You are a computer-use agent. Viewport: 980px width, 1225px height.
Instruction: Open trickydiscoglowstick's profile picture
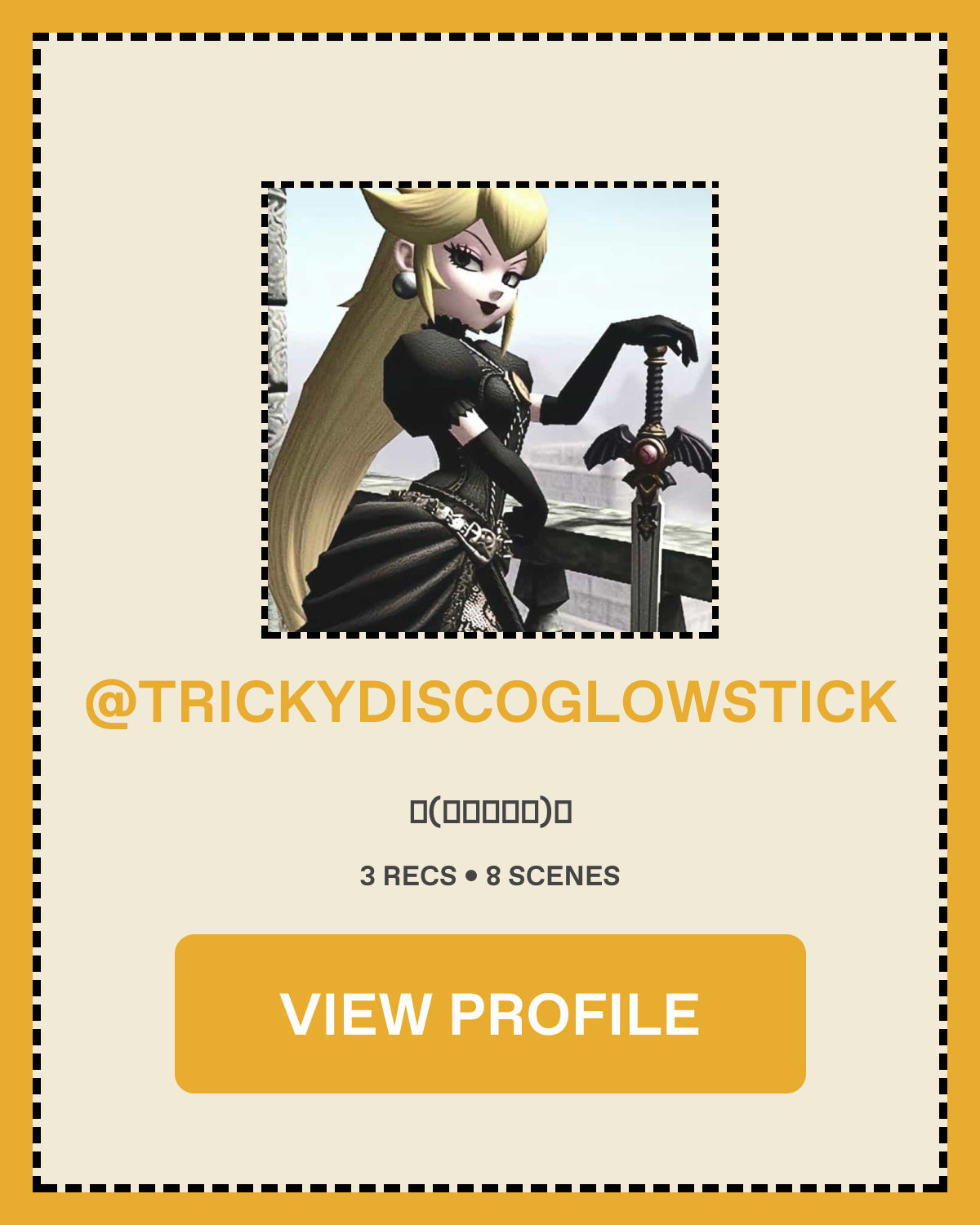pyautogui.click(x=490, y=409)
